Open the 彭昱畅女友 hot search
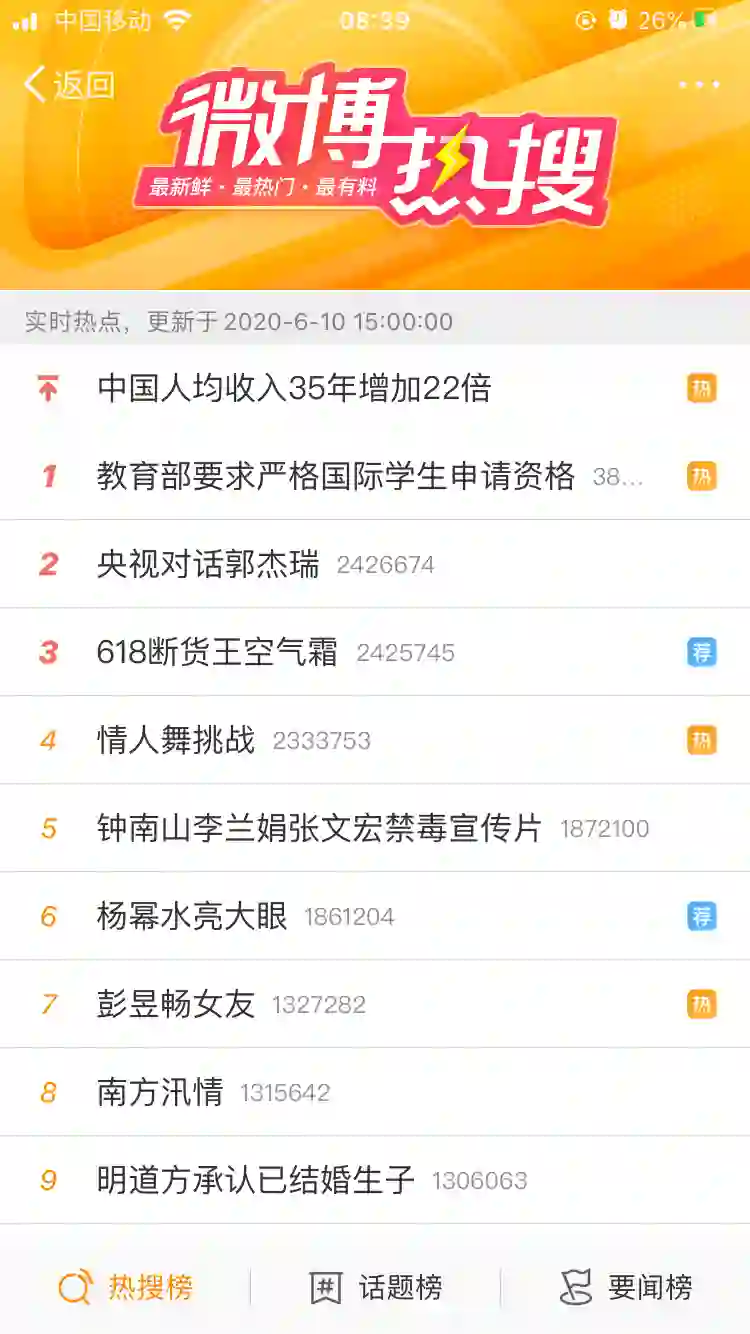750x1334 pixels. 176,1004
